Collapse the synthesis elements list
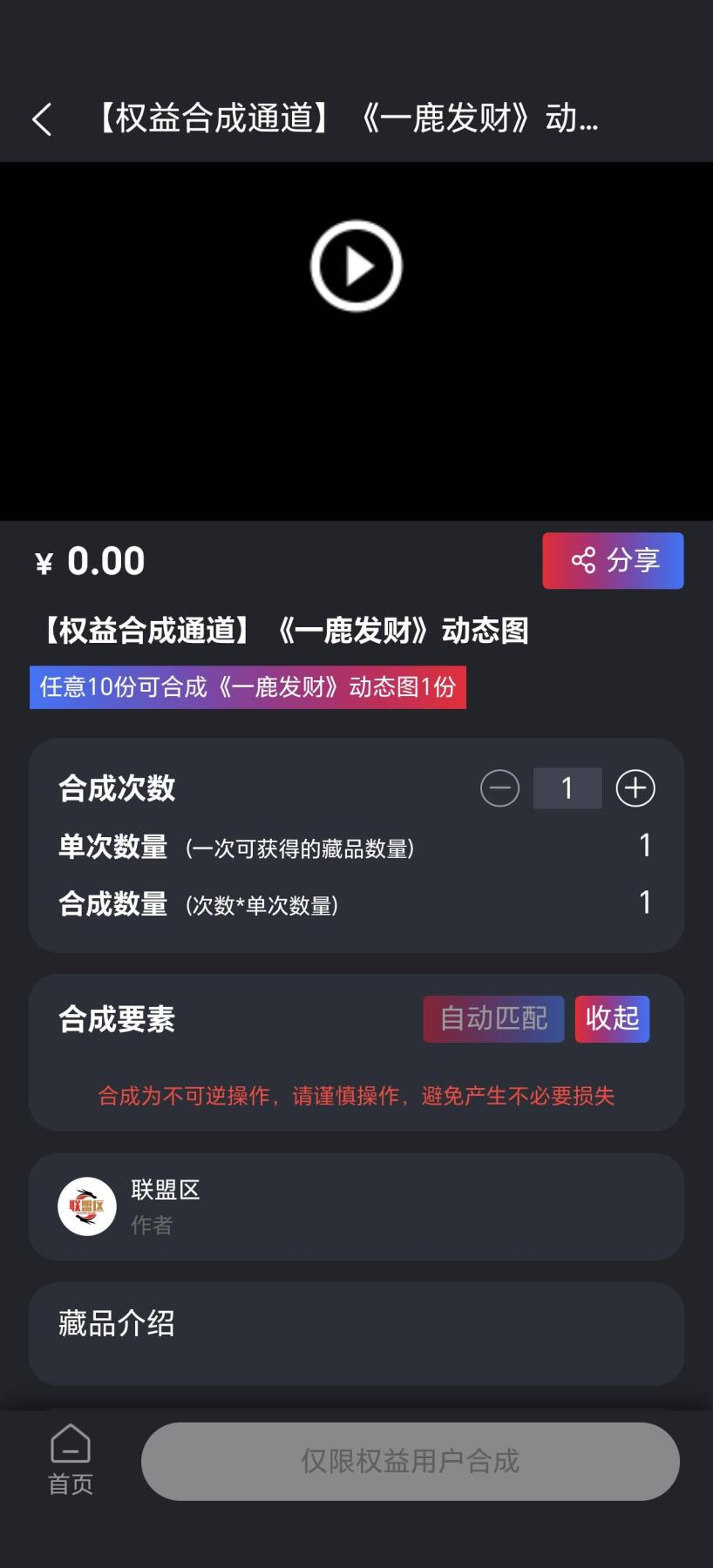The image size is (713, 1568). point(612,1018)
